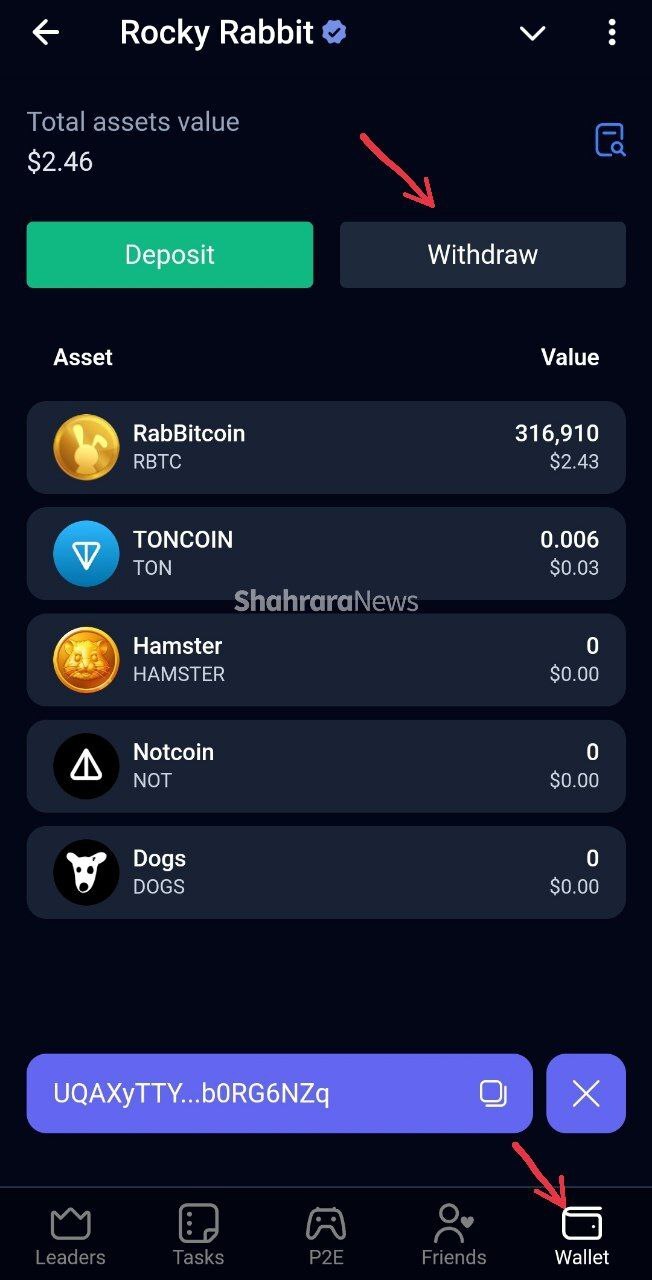
Task: Open the P2E tab
Action: tap(326, 1236)
